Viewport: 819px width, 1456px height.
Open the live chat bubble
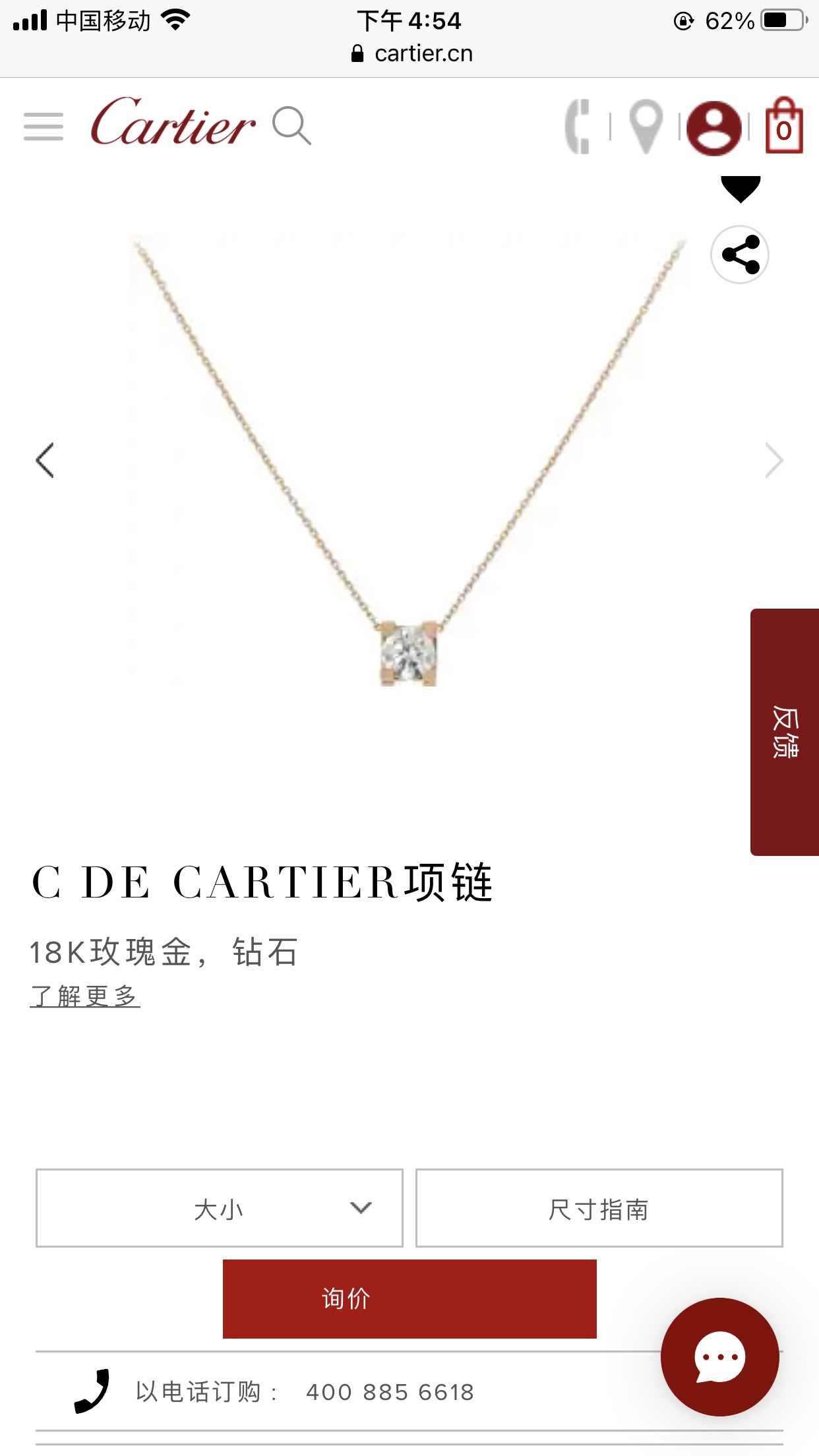[x=720, y=1357]
